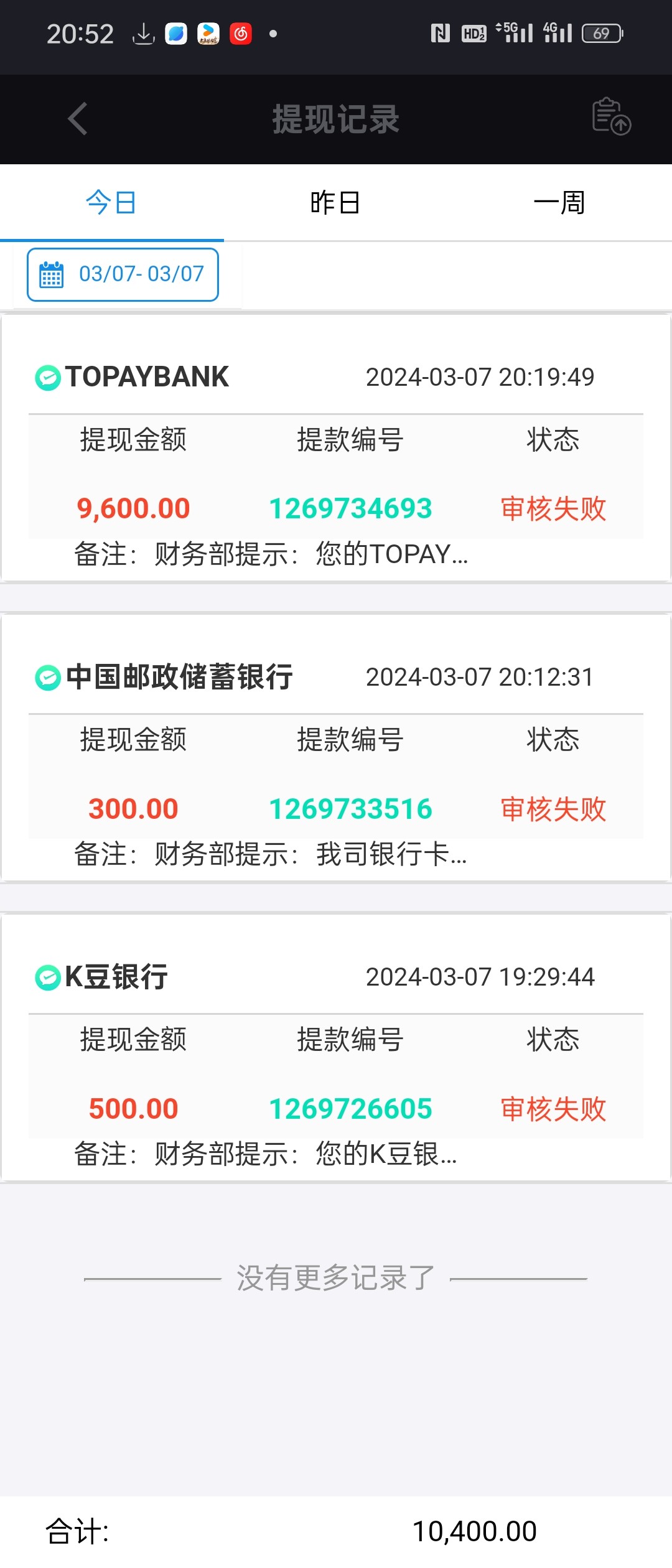
Task: Open the 03/07-03/07 date range picker
Action: point(122,274)
